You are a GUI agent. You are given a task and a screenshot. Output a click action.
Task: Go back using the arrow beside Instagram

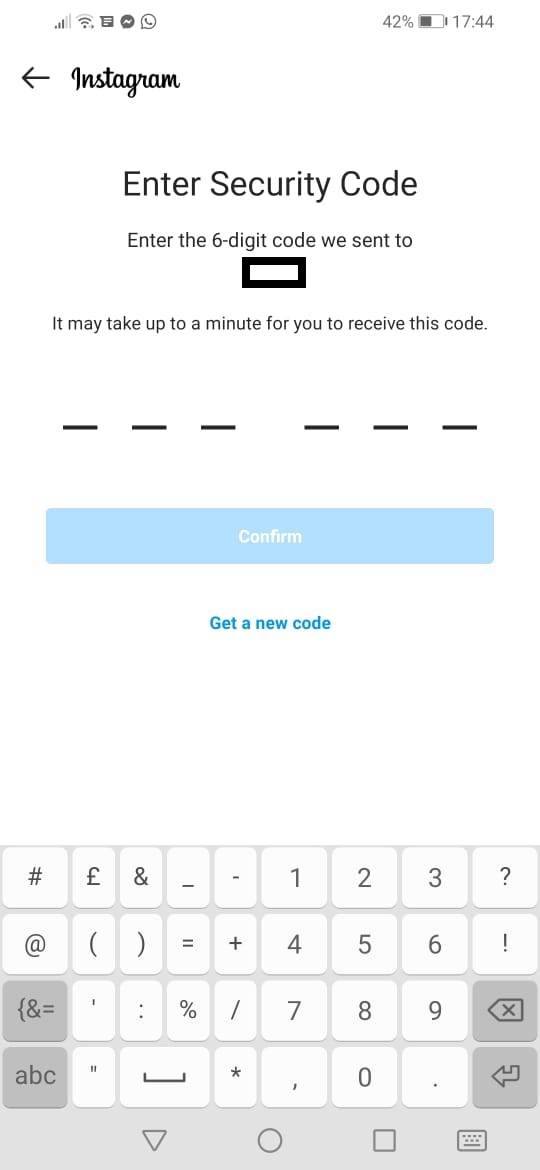click(x=35, y=78)
